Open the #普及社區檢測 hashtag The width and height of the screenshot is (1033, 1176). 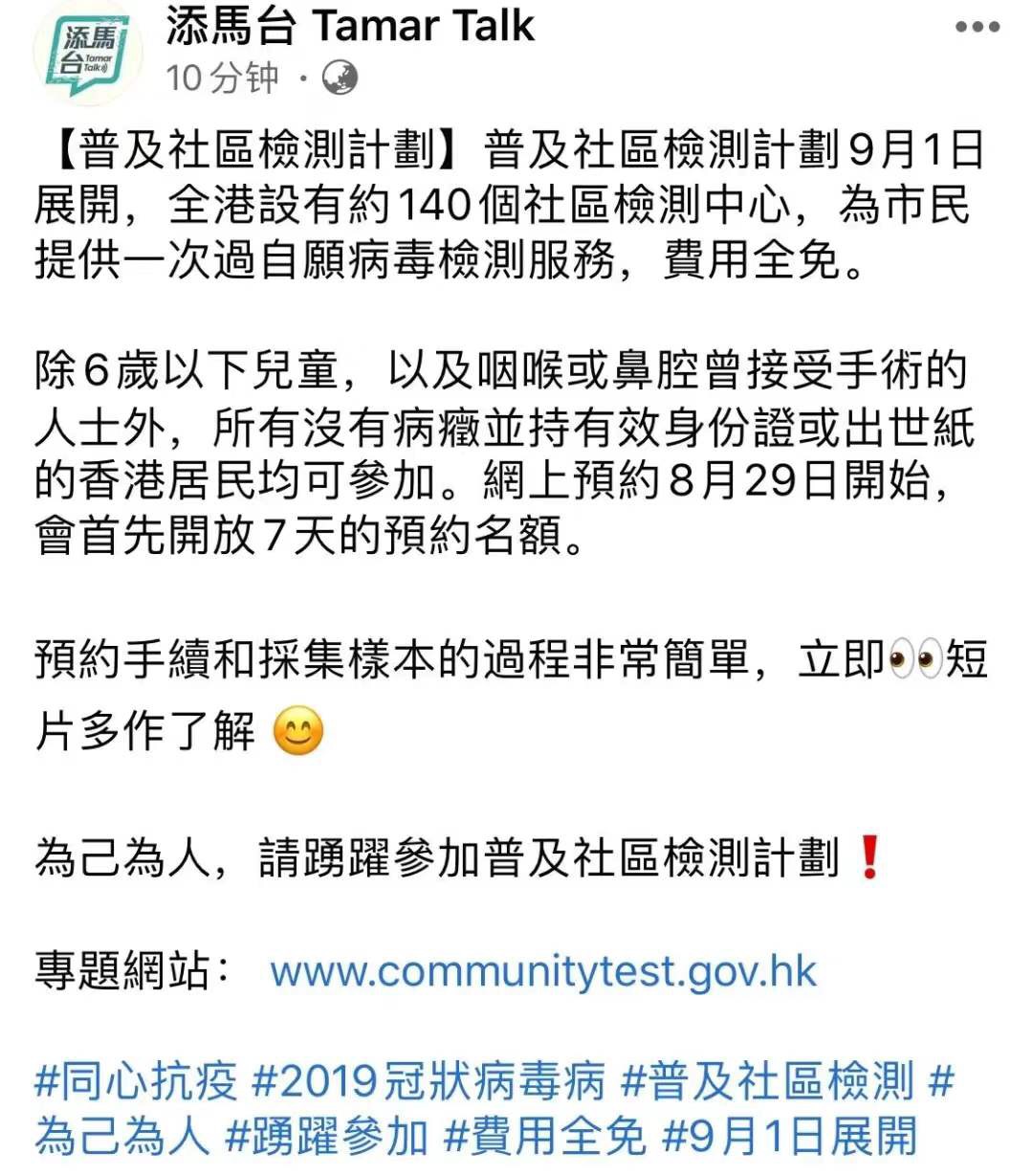click(767, 1082)
